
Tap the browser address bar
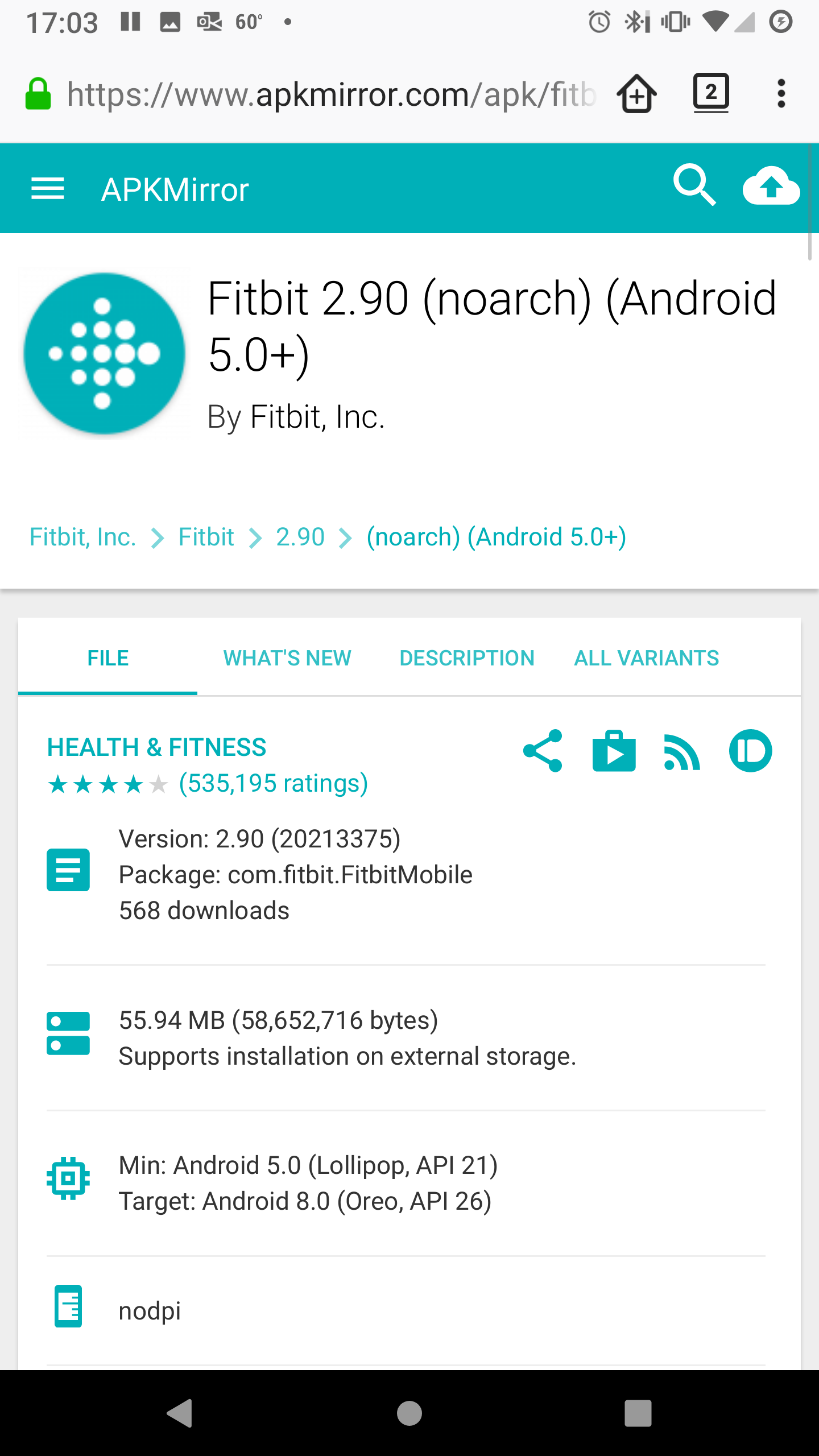point(330,94)
